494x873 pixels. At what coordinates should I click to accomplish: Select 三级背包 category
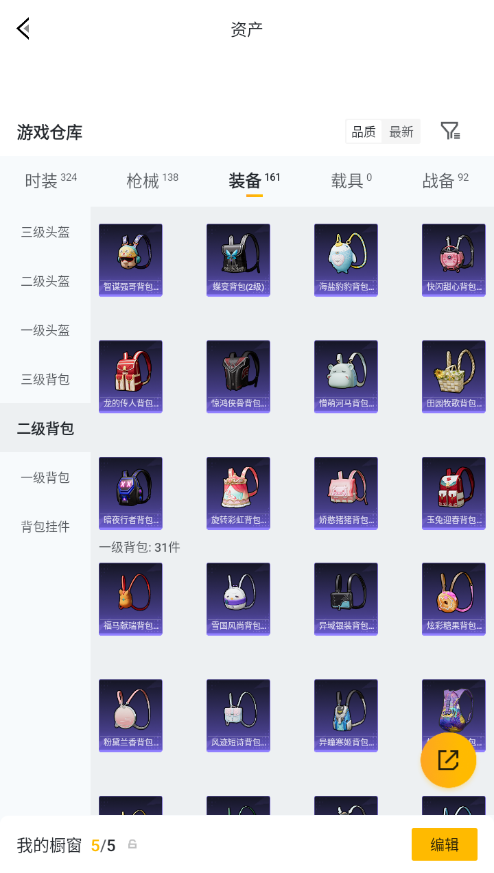(x=45, y=379)
